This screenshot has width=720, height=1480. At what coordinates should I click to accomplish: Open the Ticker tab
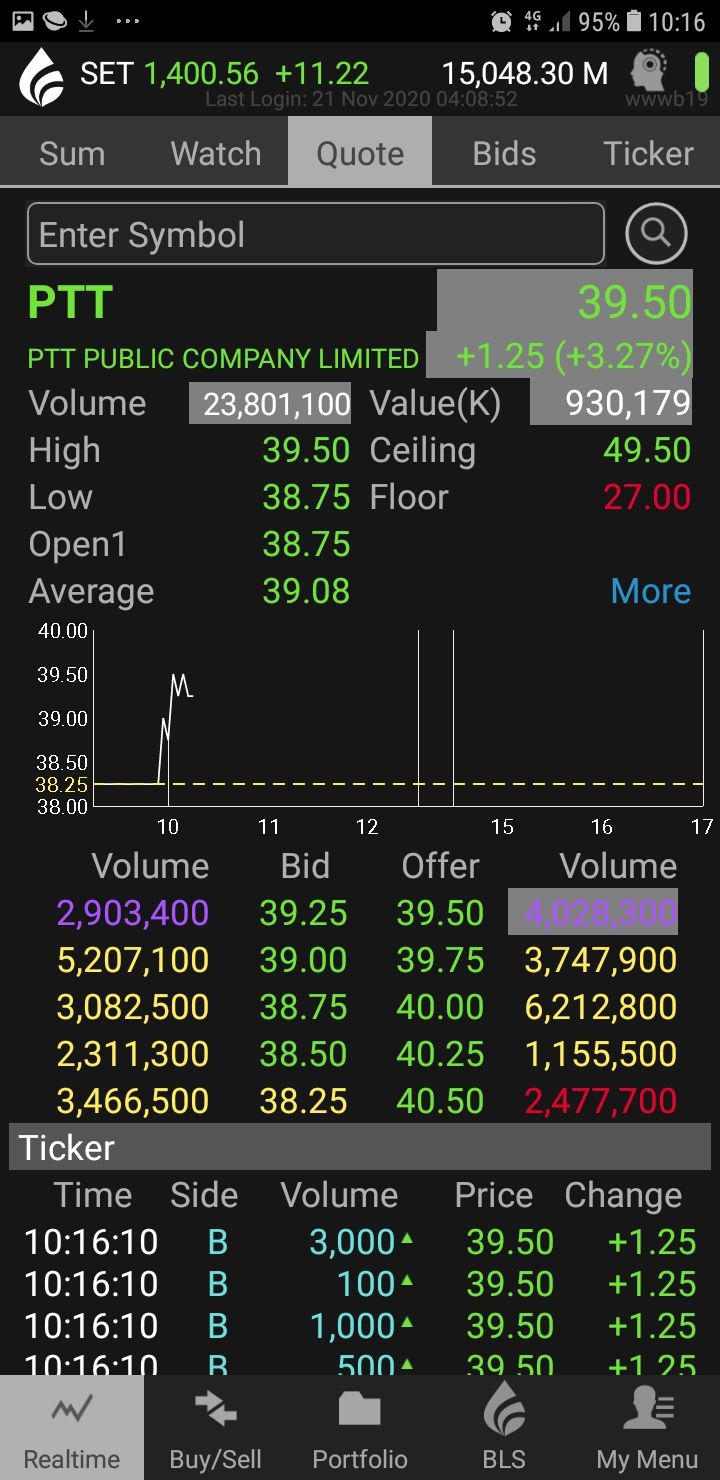click(x=648, y=153)
